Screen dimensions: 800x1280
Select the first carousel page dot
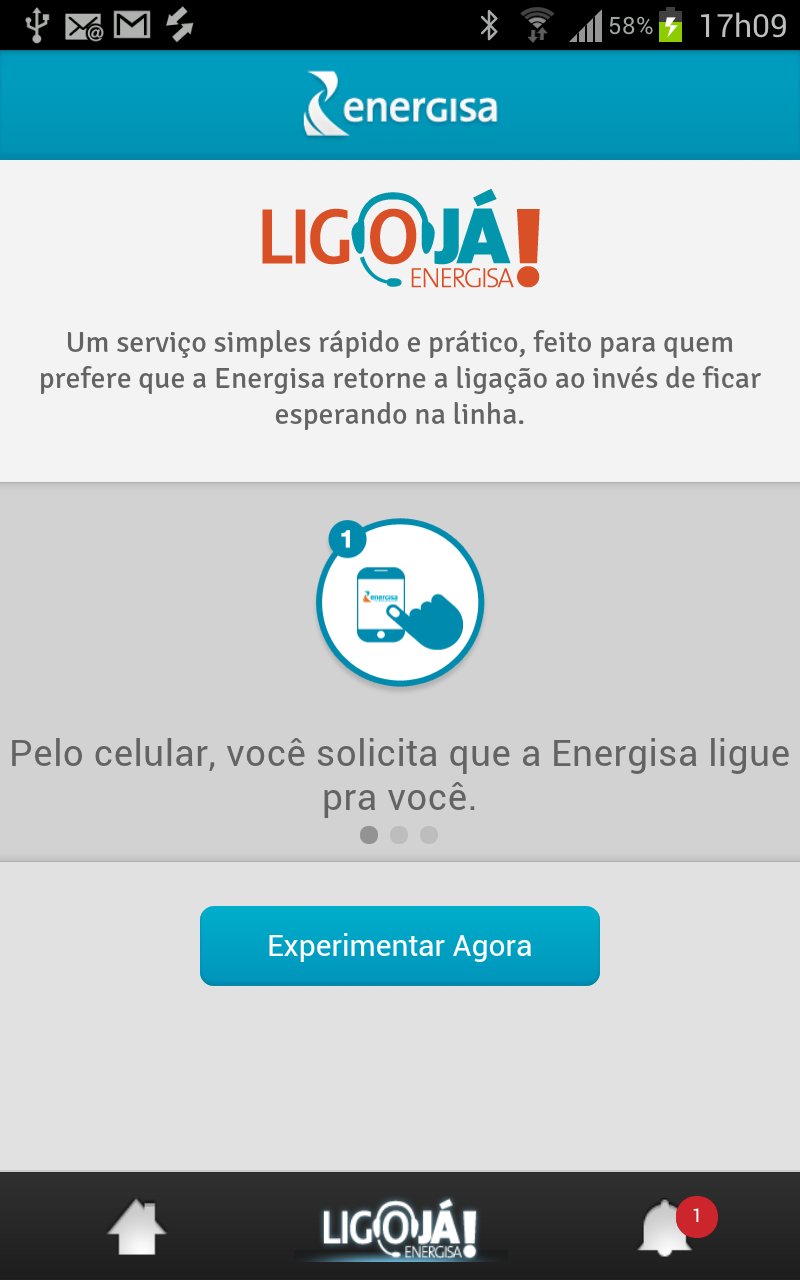pos(369,834)
